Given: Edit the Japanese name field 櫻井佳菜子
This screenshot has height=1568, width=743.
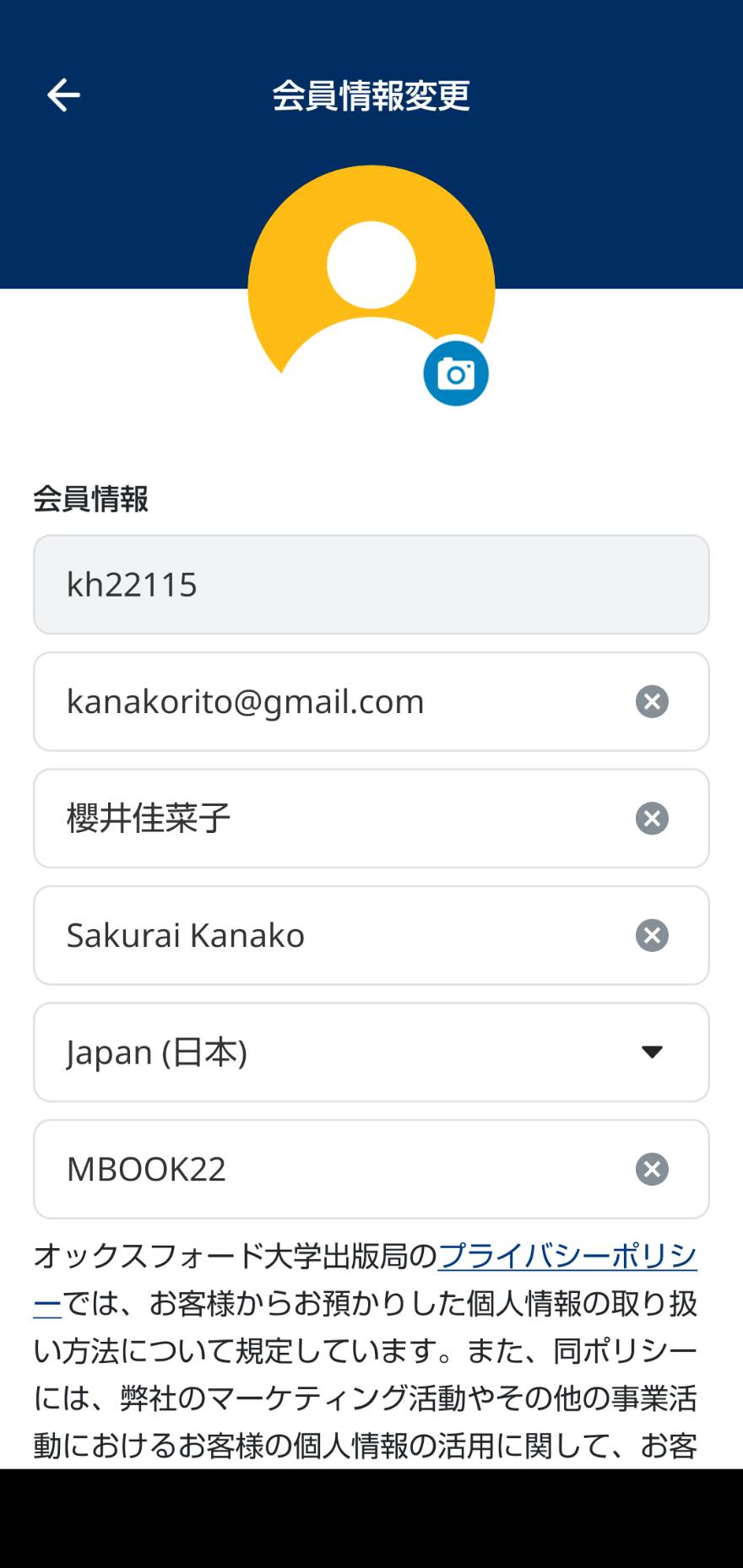Looking at the screenshot, I should pos(371,819).
